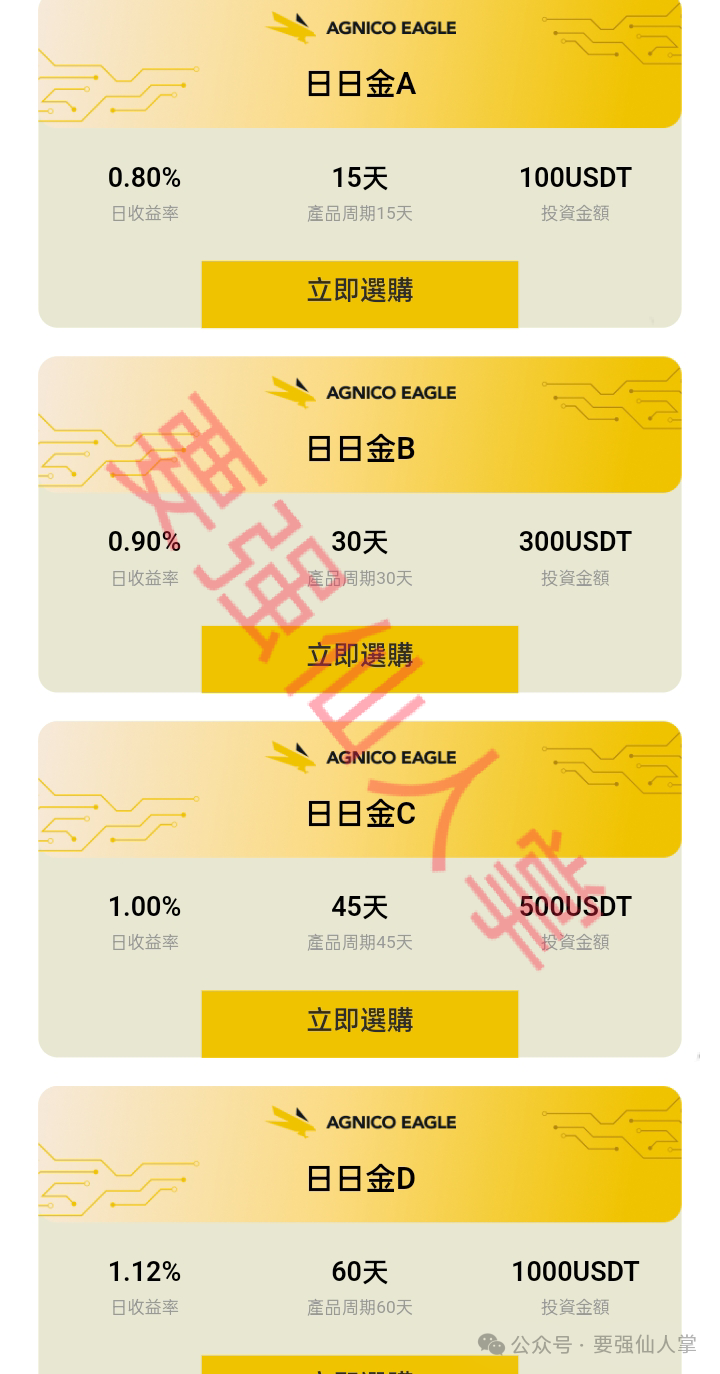Click the eagle emblem on 日日金B card
Image resolution: width=720 pixels, height=1374 pixels.
(290, 391)
